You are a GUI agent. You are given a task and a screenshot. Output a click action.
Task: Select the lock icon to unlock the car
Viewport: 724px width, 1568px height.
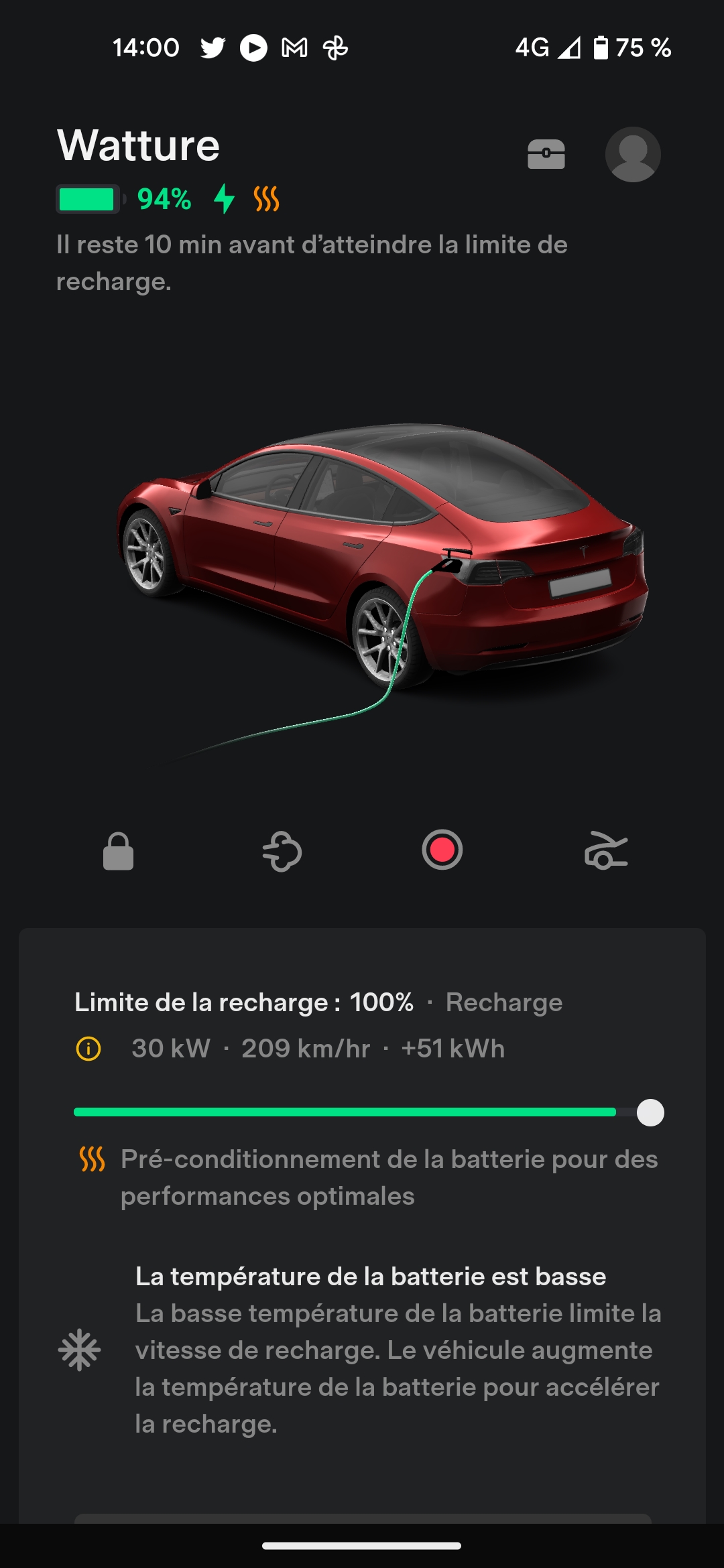[118, 850]
